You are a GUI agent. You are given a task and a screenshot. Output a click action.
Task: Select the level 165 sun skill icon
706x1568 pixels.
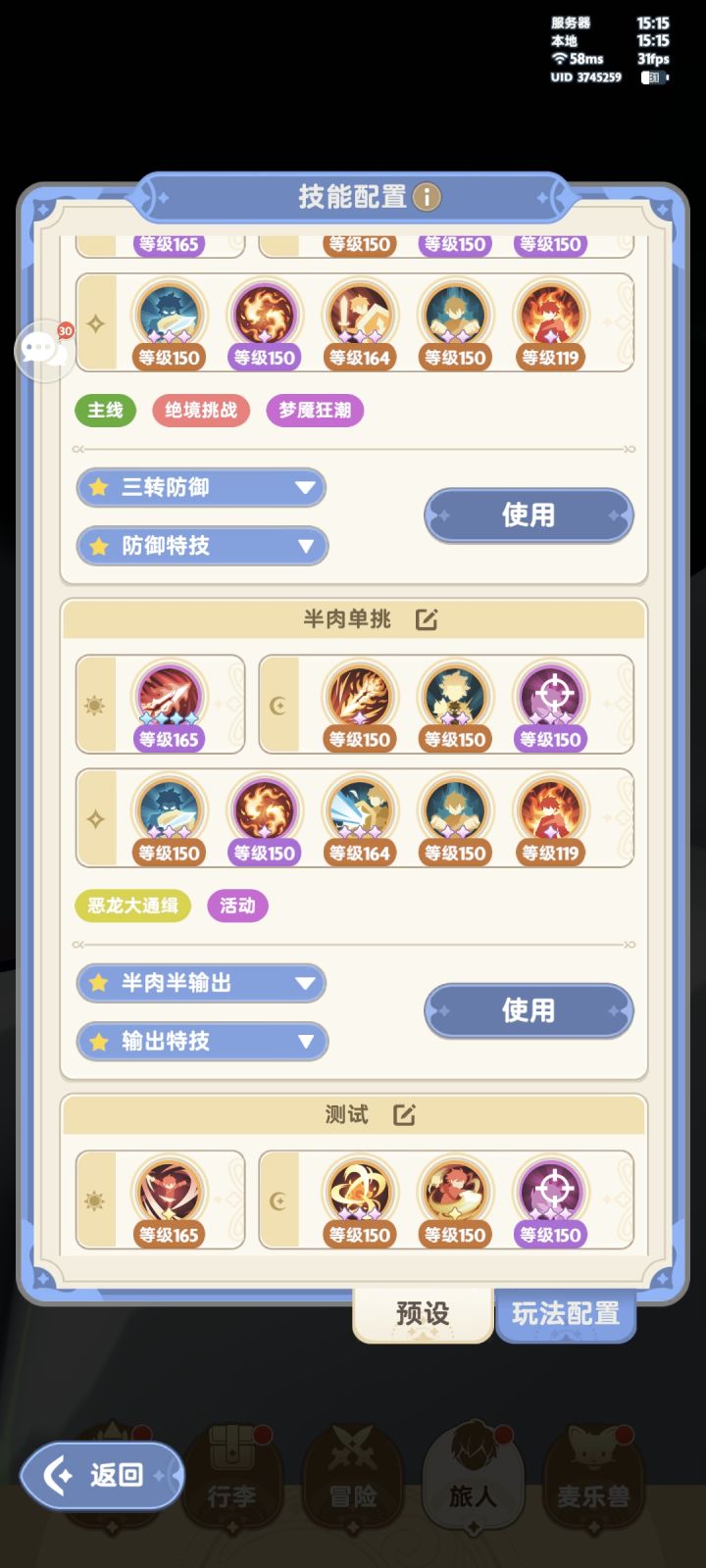(169, 696)
